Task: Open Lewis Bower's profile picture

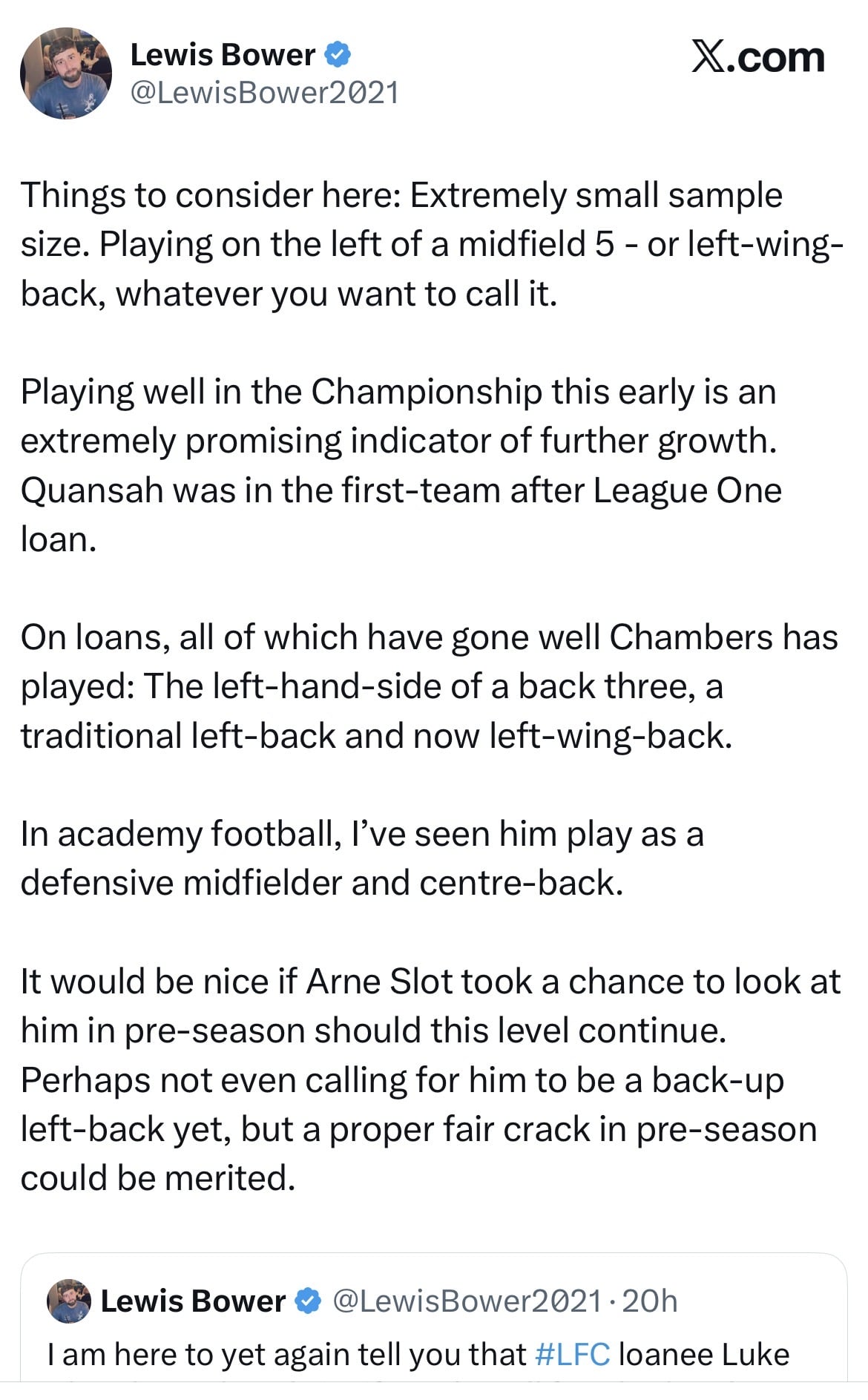Action: pyautogui.click(x=66, y=73)
